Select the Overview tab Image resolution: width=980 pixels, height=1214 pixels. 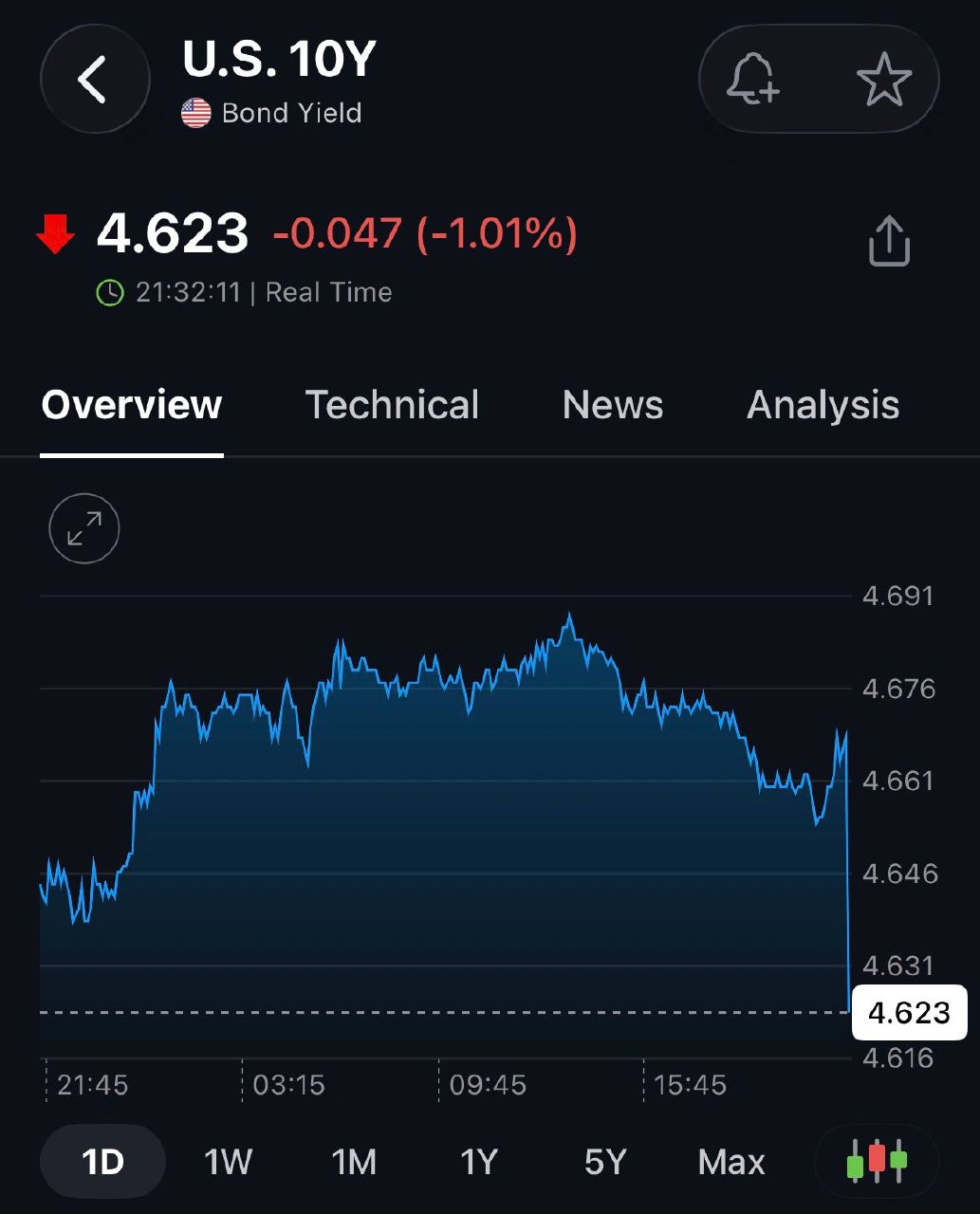[132, 405]
